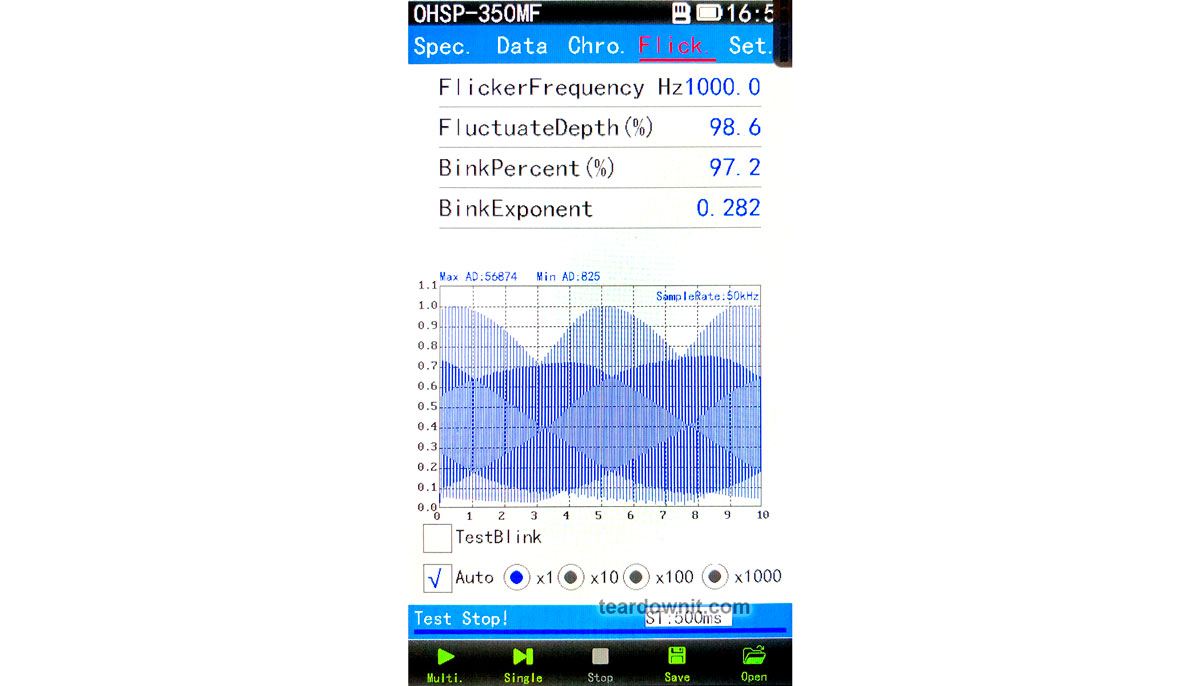Pick the x100 range option

click(637, 577)
